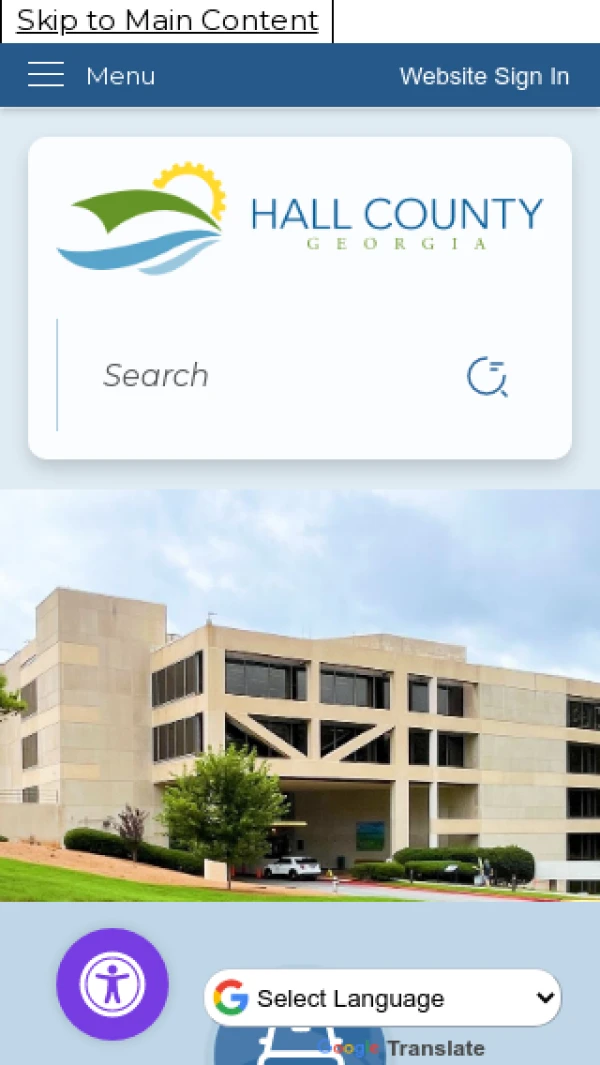Go to Hall County homepage via logo

[x=300, y=219]
